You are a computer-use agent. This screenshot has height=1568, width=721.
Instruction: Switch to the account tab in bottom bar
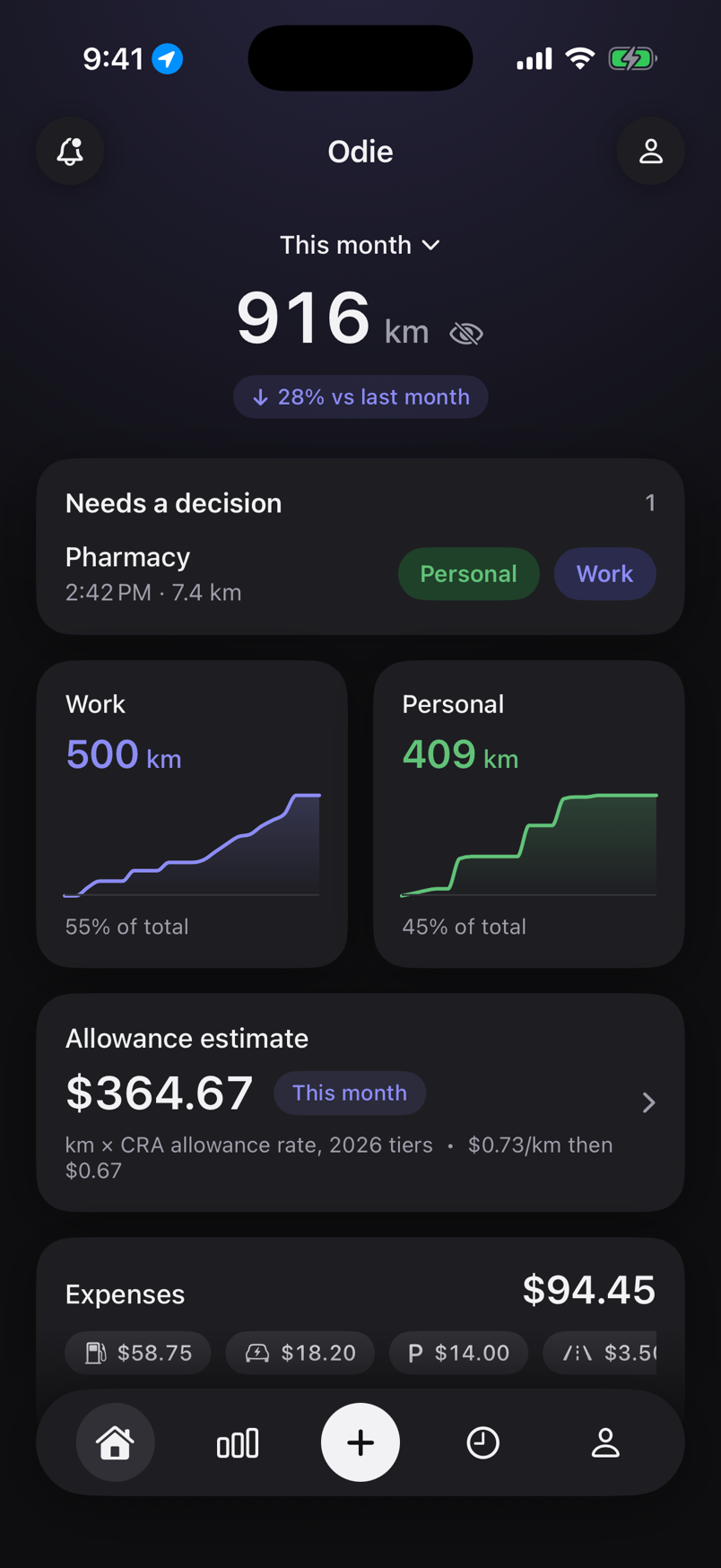(605, 1442)
